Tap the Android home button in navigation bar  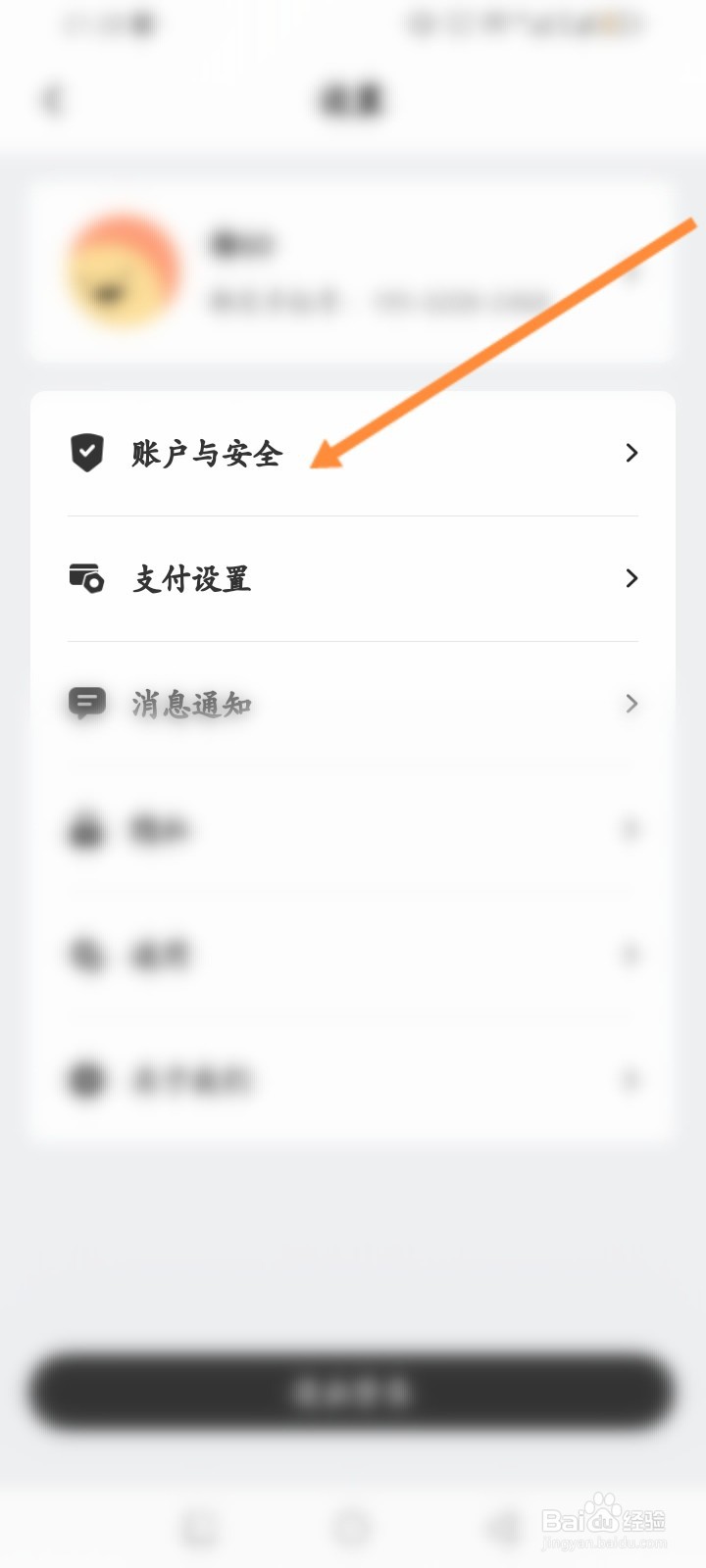click(353, 1525)
